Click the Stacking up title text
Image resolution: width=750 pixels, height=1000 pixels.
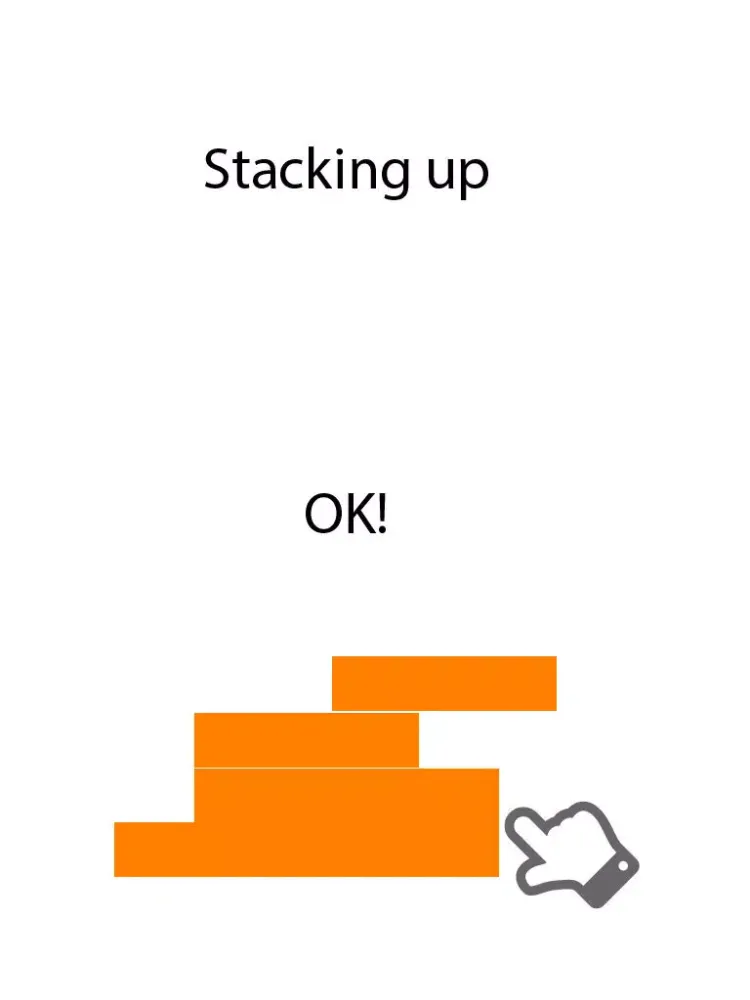[347, 169]
